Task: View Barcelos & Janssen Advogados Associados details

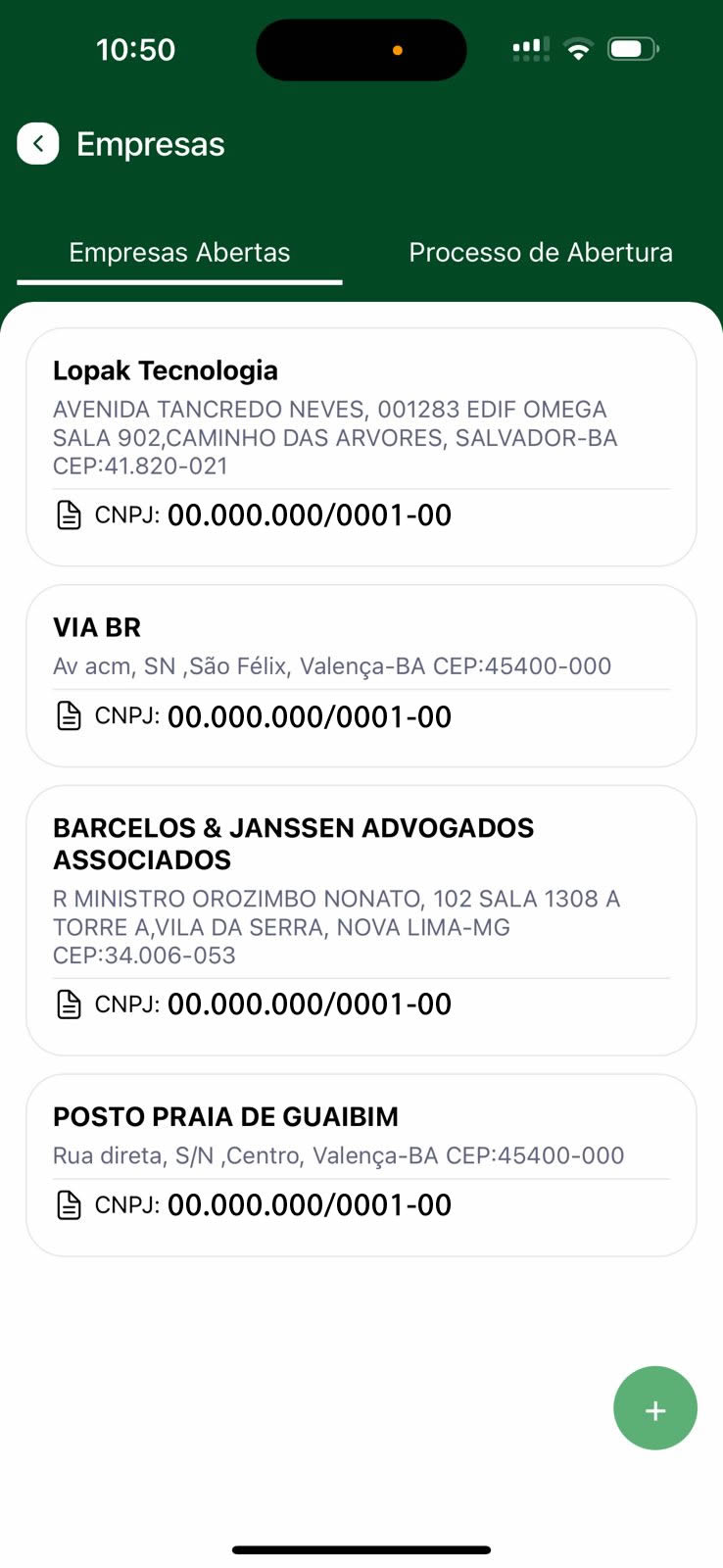Action: coord(361,919)
